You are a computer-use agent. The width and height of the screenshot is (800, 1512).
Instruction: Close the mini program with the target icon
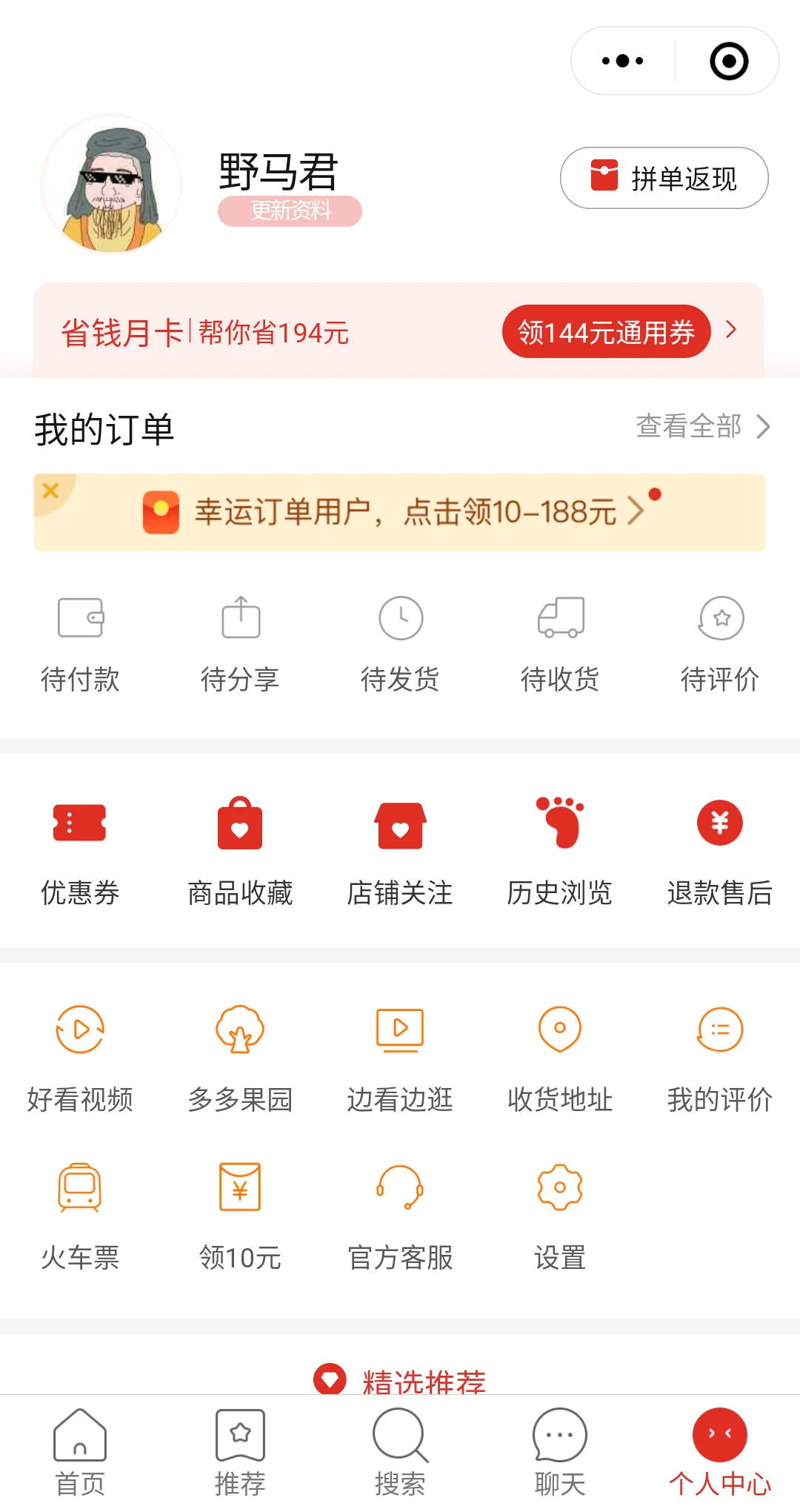(728, 61)
